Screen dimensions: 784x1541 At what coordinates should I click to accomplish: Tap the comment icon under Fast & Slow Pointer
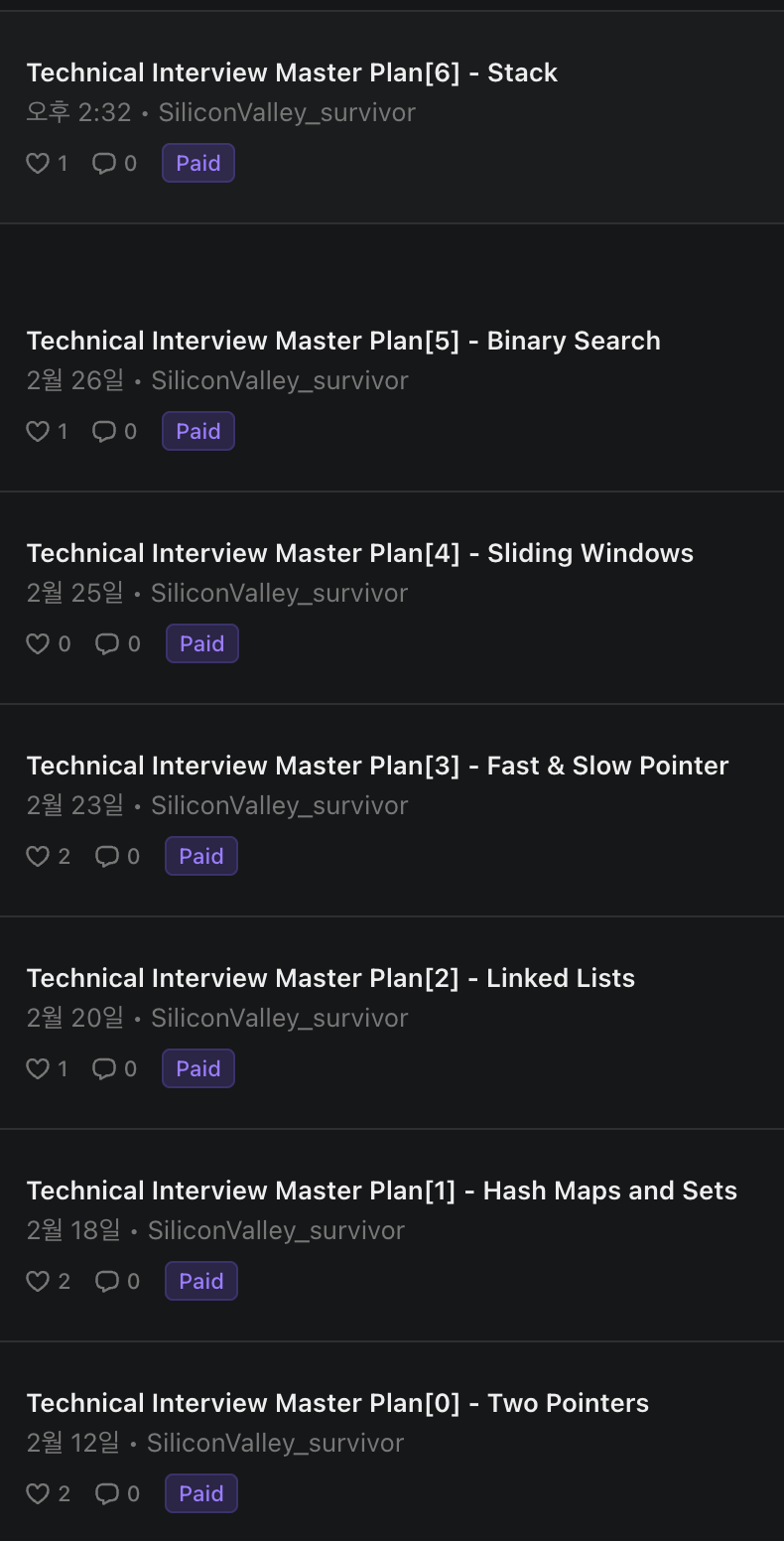tap(107, 857)
